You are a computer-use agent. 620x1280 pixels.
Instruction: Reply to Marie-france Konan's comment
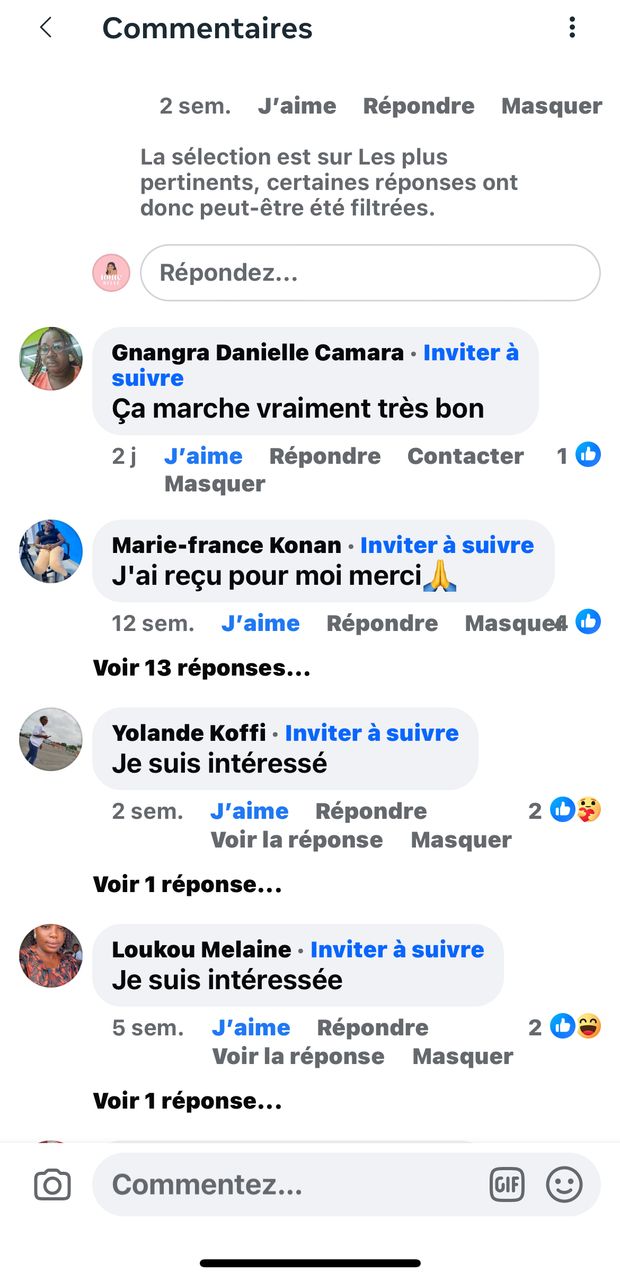coord(382,623)
